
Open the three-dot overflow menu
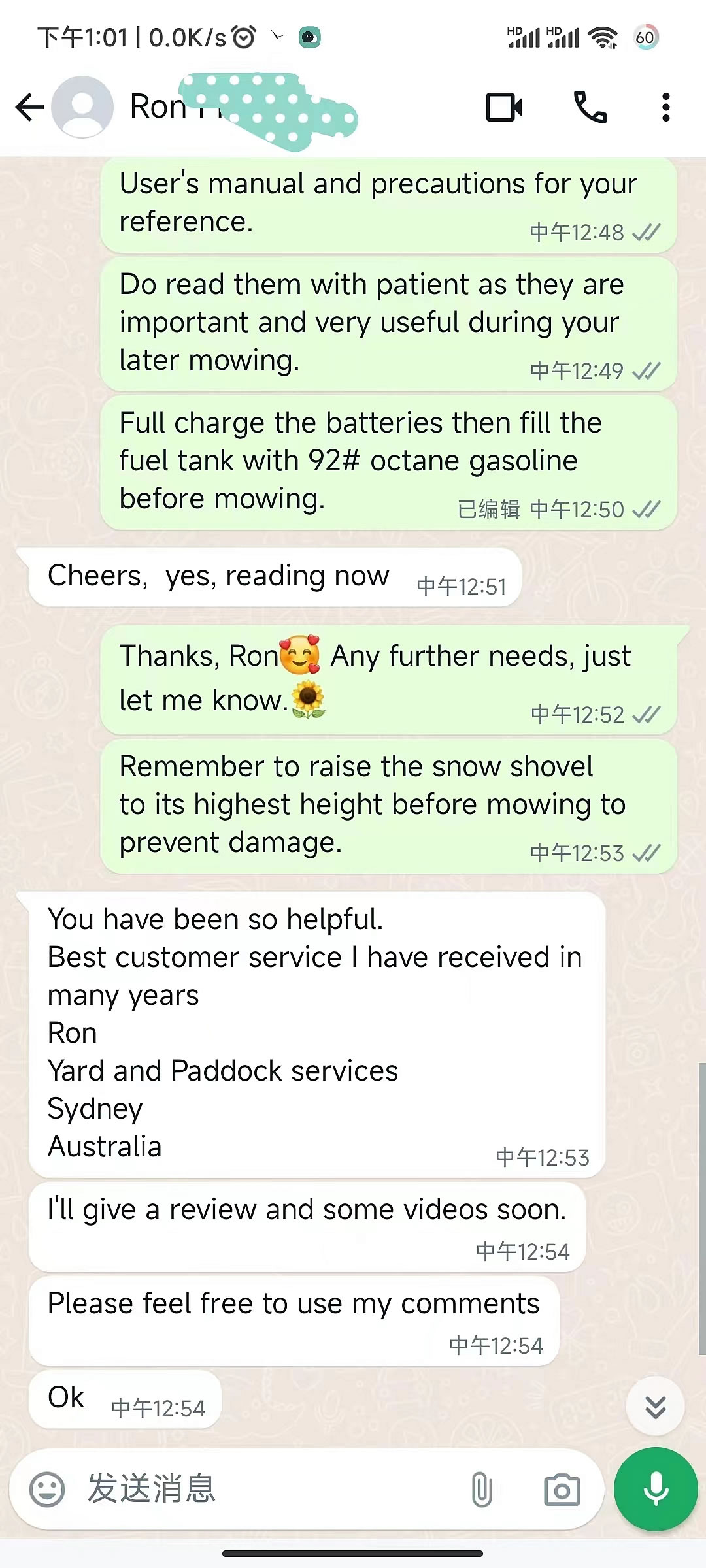coord(665,108)
